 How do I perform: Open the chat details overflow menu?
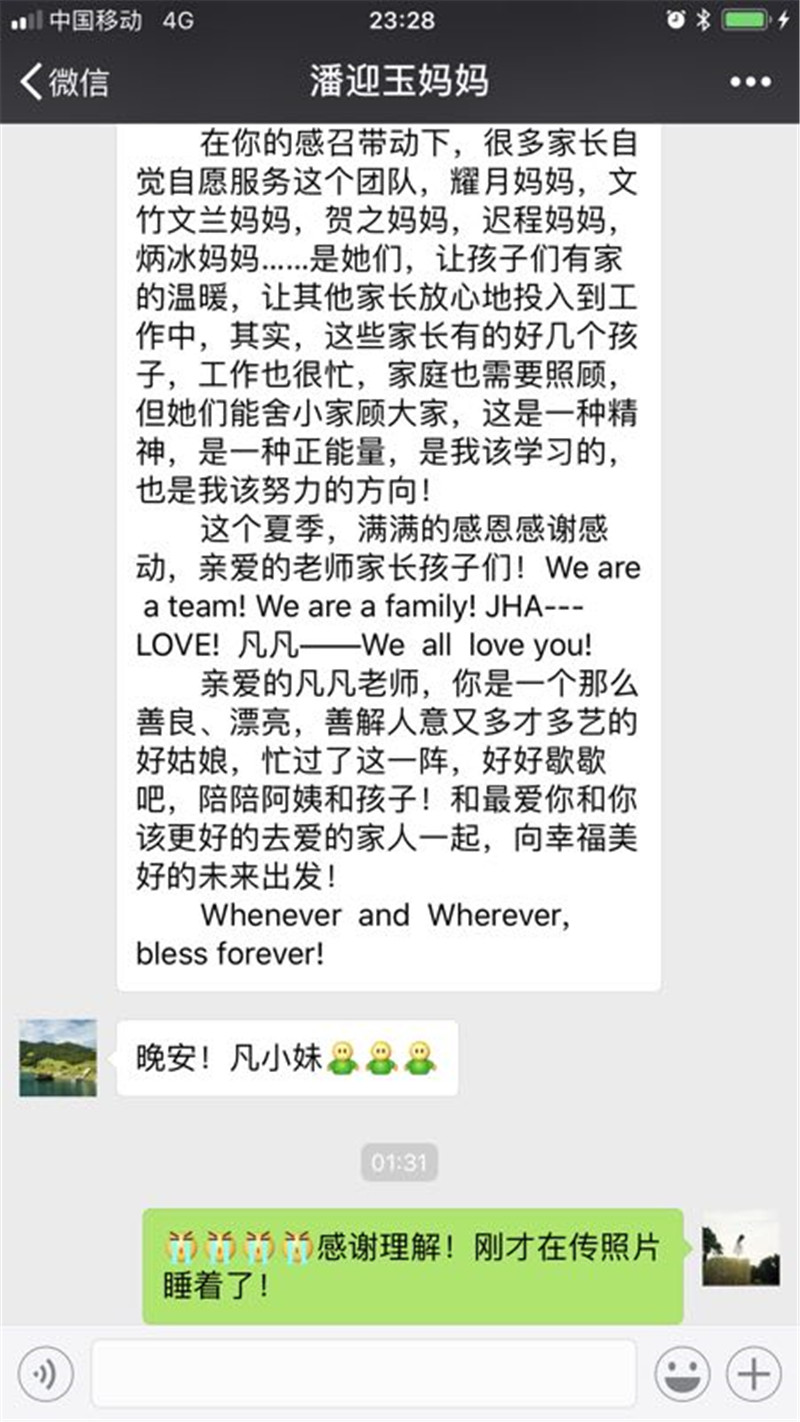click(x=750, y=82)
